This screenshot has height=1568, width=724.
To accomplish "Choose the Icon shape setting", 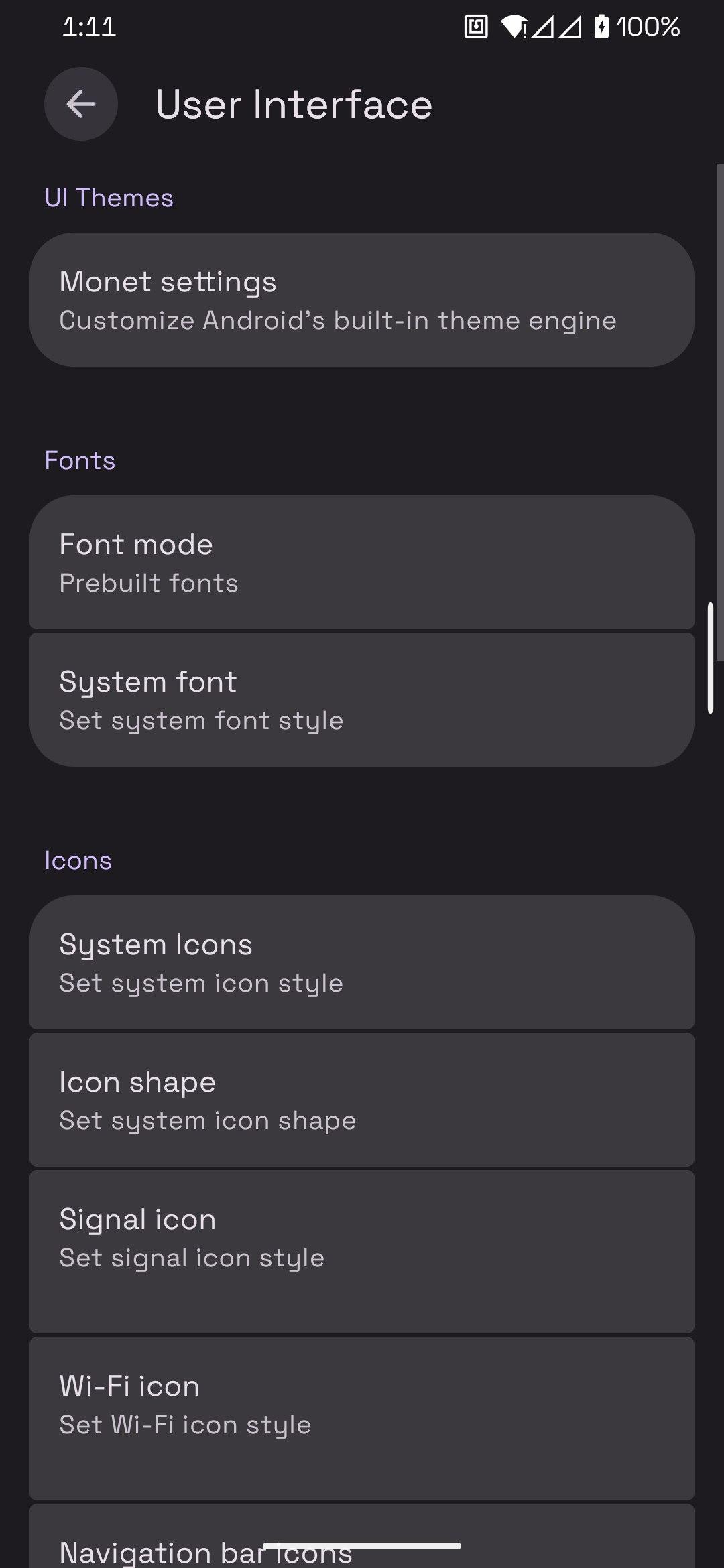I will pos(362,1100).
